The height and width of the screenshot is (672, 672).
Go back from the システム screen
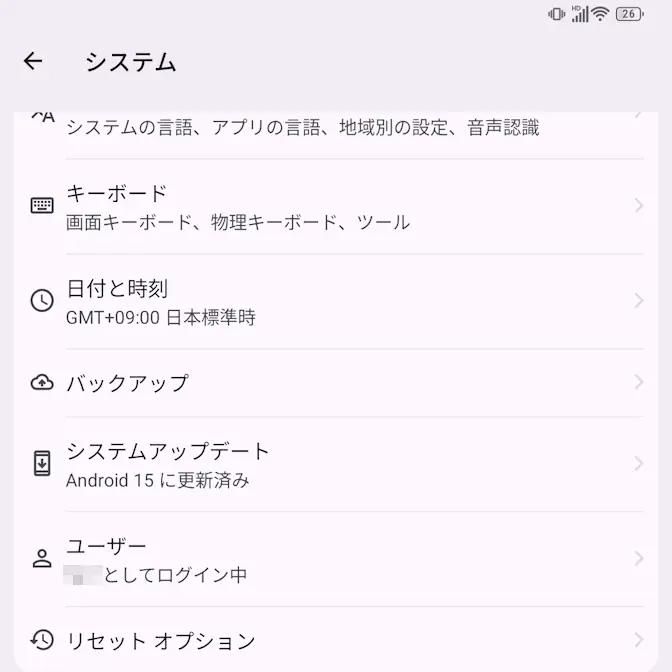click(x=33, y=62)
